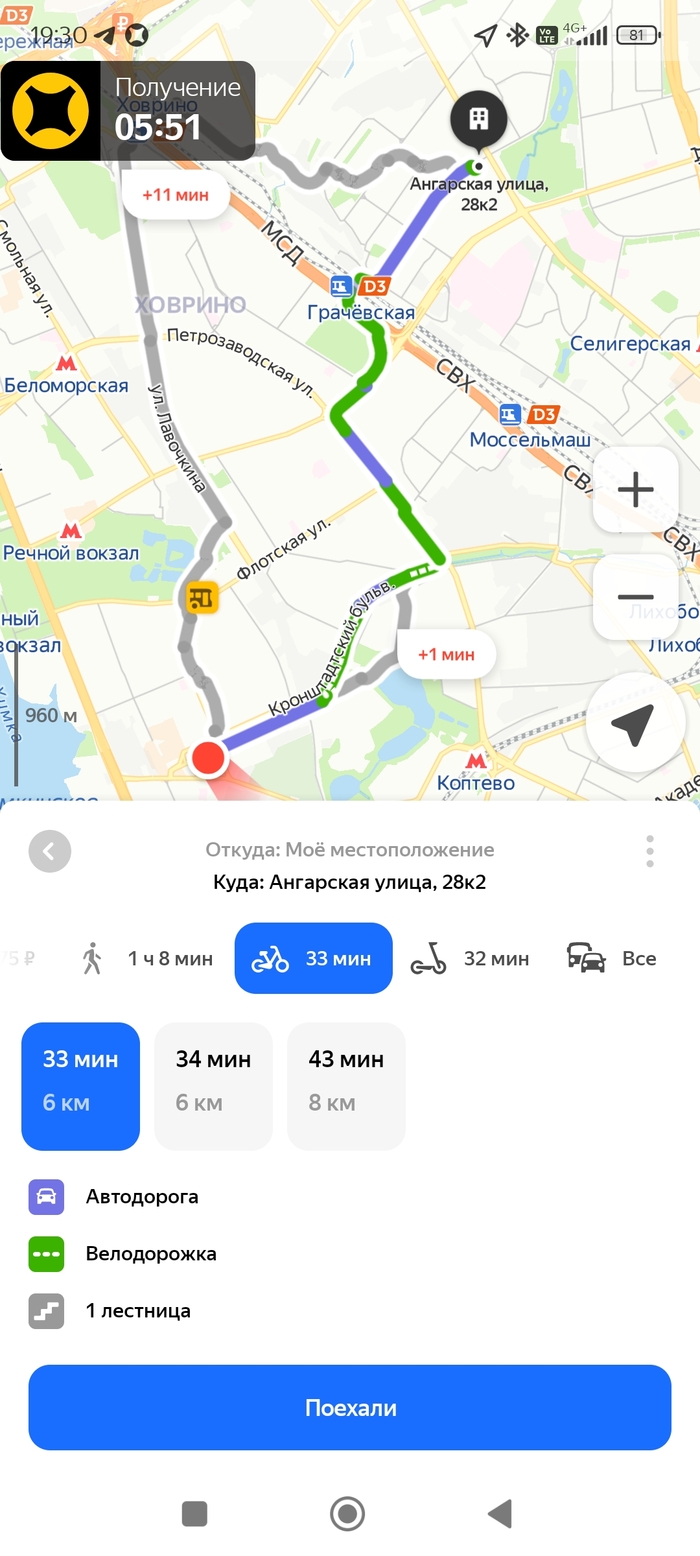The width and height of the screenshot is (700, 1556).
Task: Zoom in on the map
Action: pos(635,489)
